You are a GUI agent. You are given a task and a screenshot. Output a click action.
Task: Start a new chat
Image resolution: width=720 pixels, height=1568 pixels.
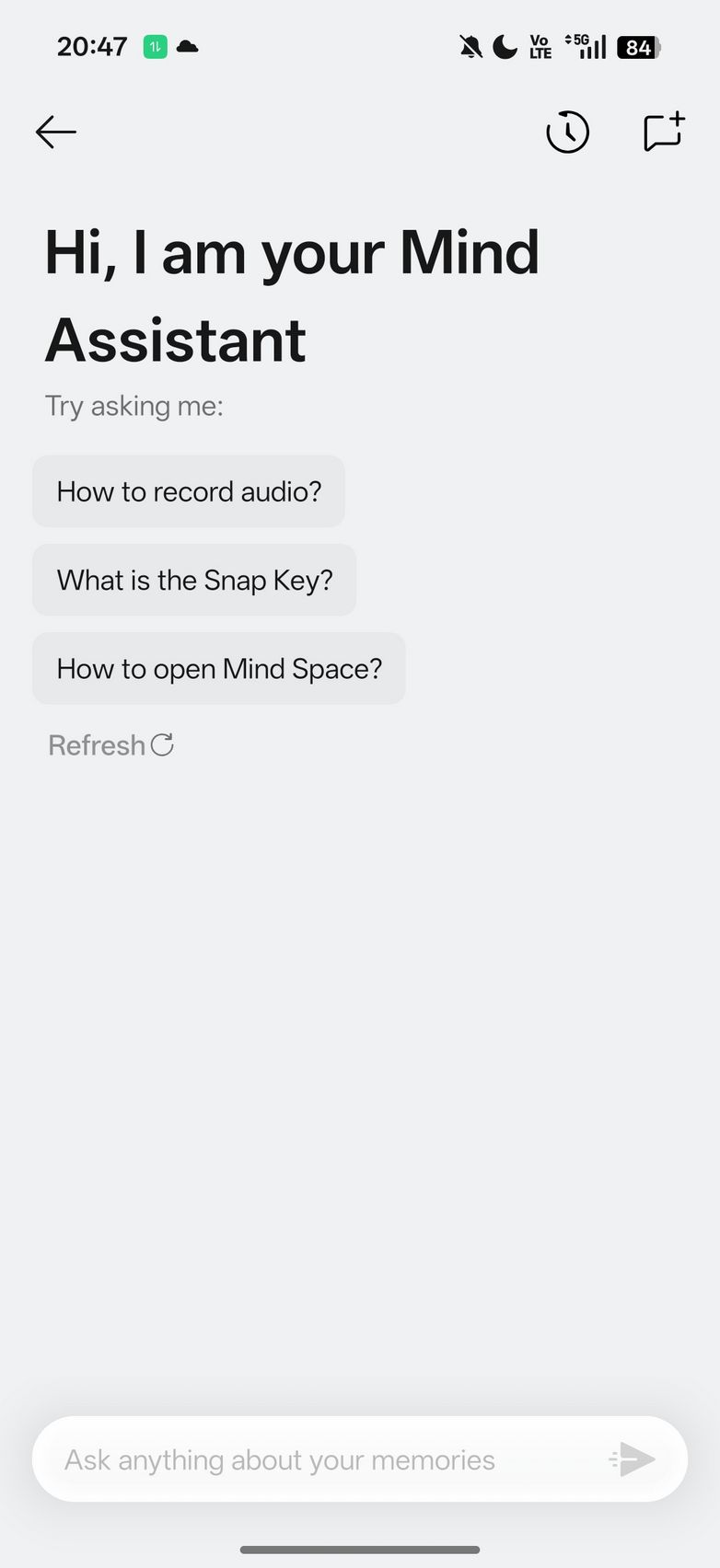pos(664,132)
